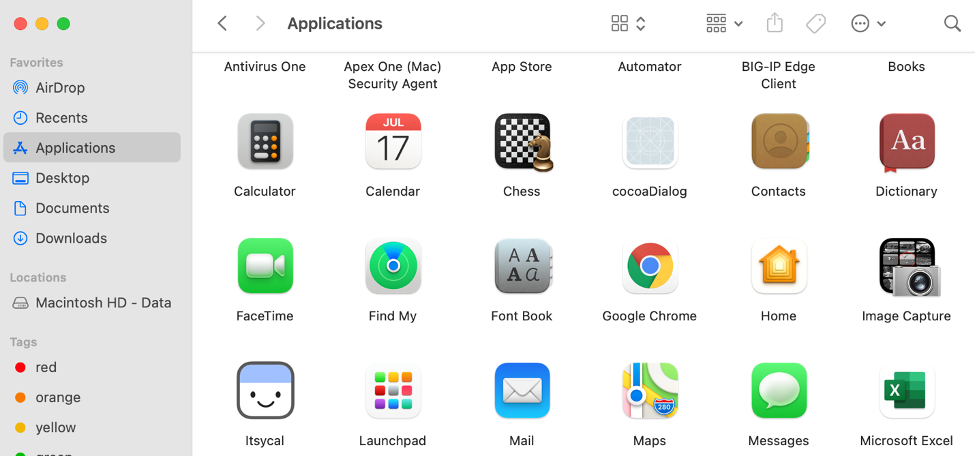
Task: Close the Finder window with red button
Action: (19, 23)
